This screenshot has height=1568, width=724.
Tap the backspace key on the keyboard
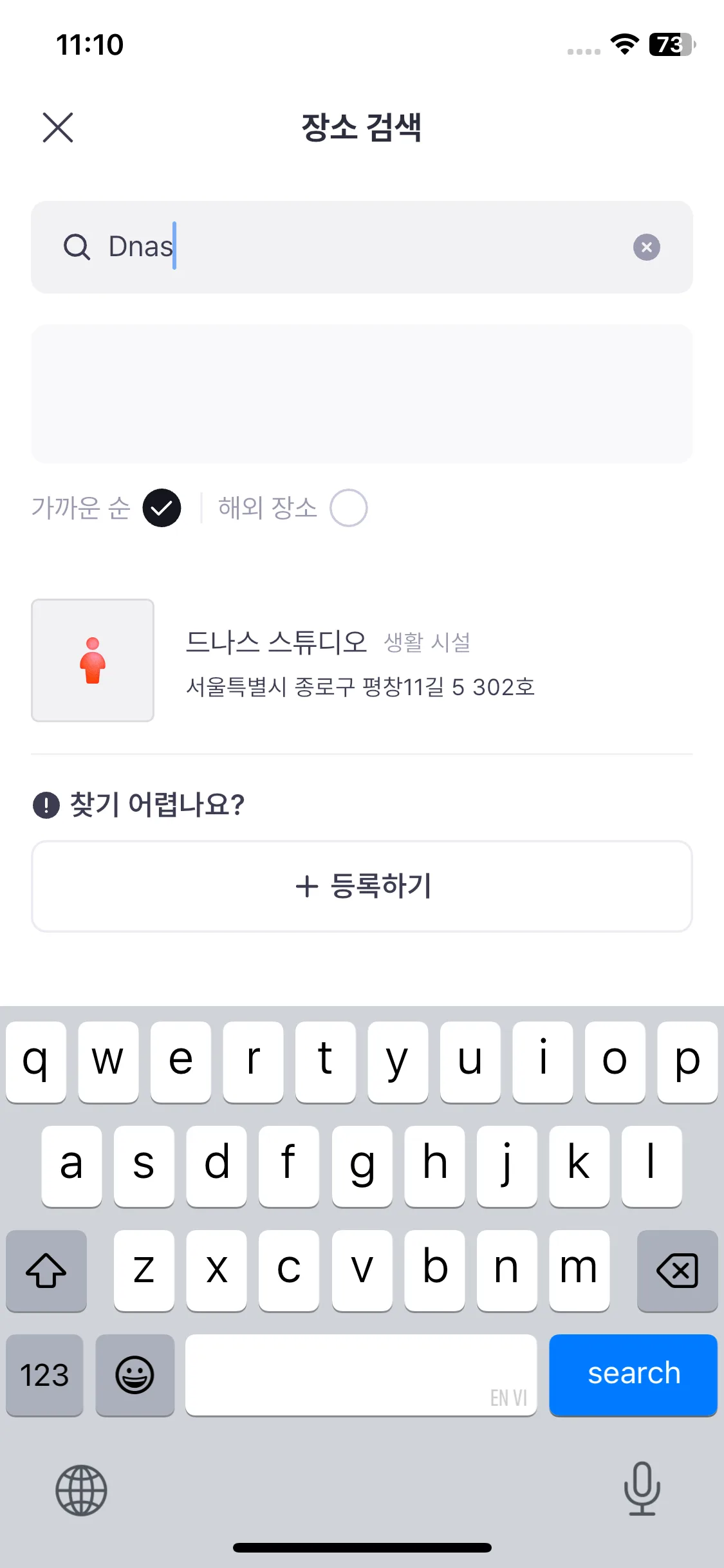[x=677, y=1271]
